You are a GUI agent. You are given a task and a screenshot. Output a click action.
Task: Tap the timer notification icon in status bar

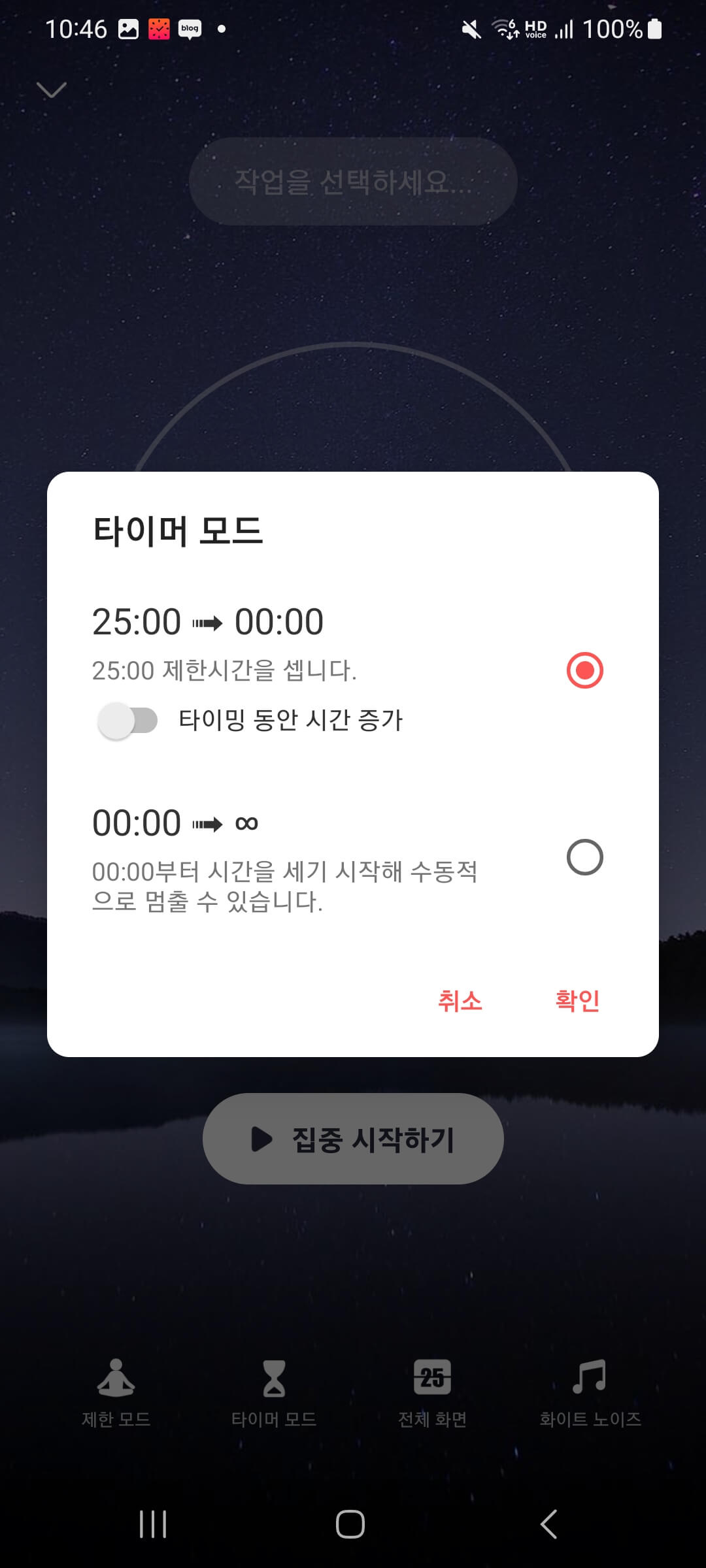tap(159, 29)
